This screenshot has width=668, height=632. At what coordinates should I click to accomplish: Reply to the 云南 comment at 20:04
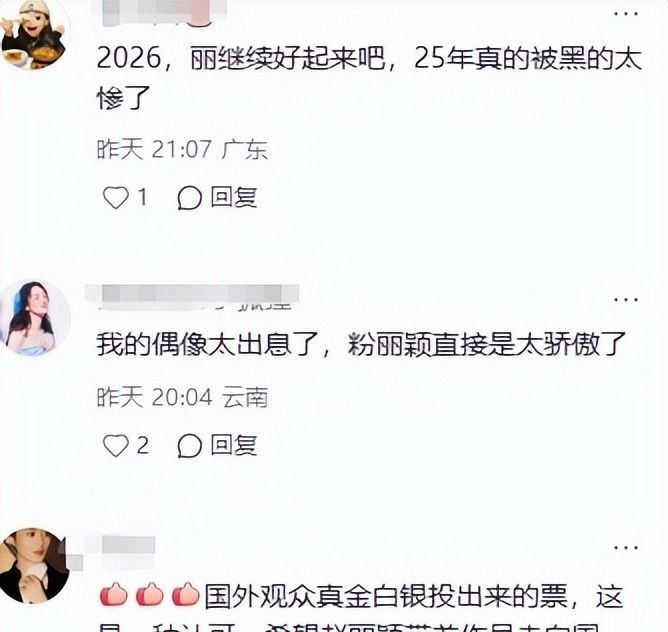(217, 446)
